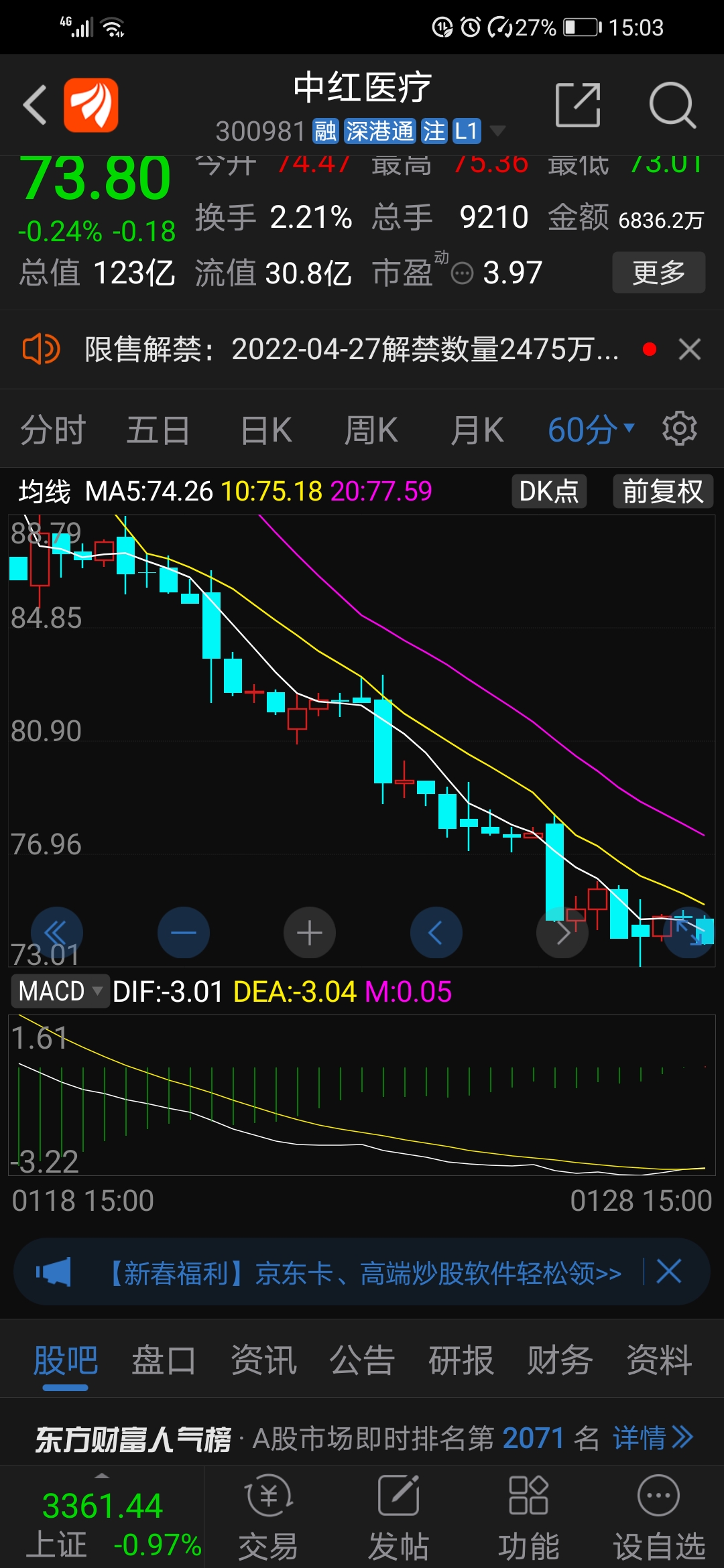Tap the 更多 button for more data
Image resolution: width=724 pixels, height=1568 pixels.
click(x=658, y=272)
